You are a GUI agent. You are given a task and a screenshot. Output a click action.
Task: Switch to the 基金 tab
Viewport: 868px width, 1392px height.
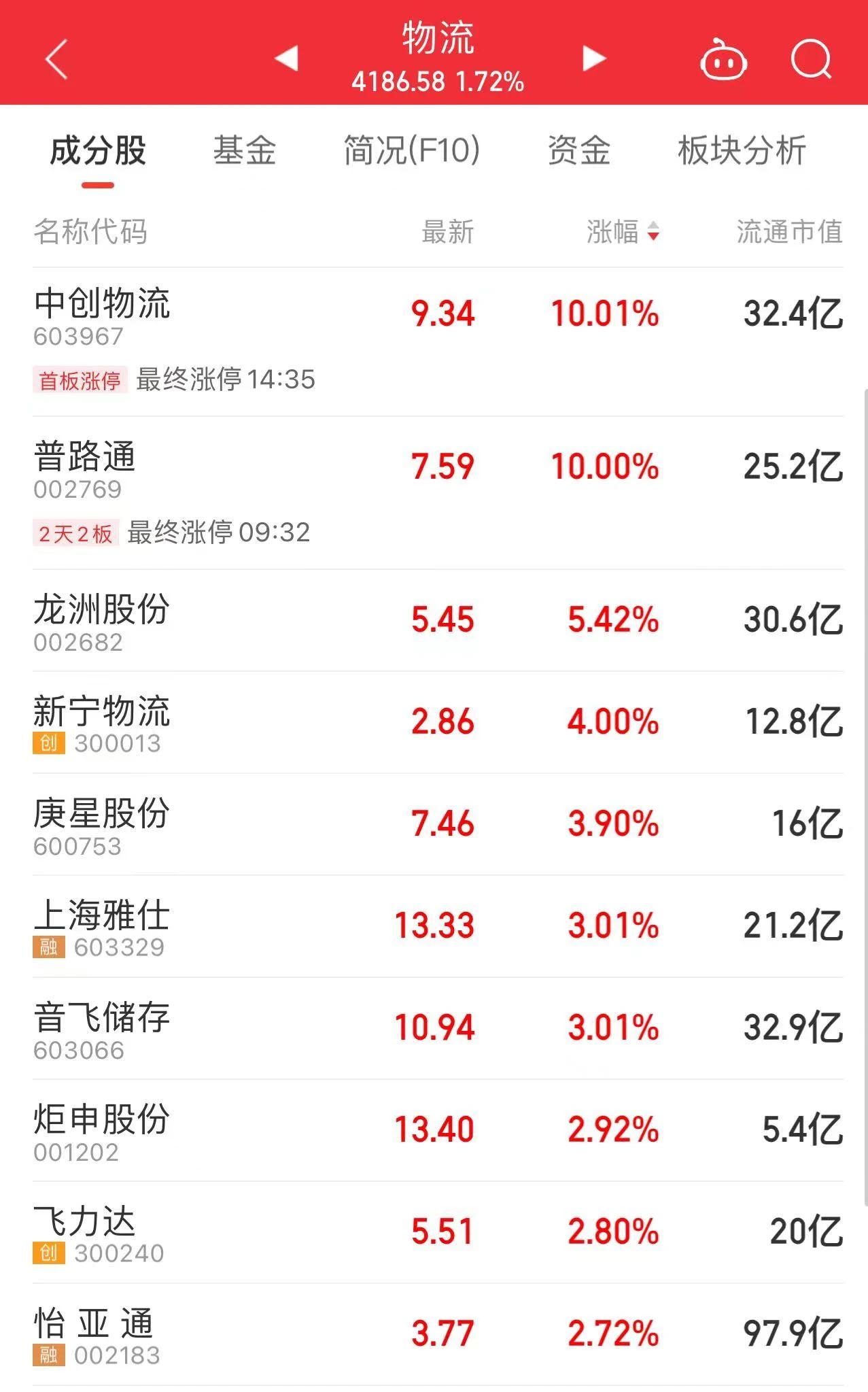coord(244,151)
